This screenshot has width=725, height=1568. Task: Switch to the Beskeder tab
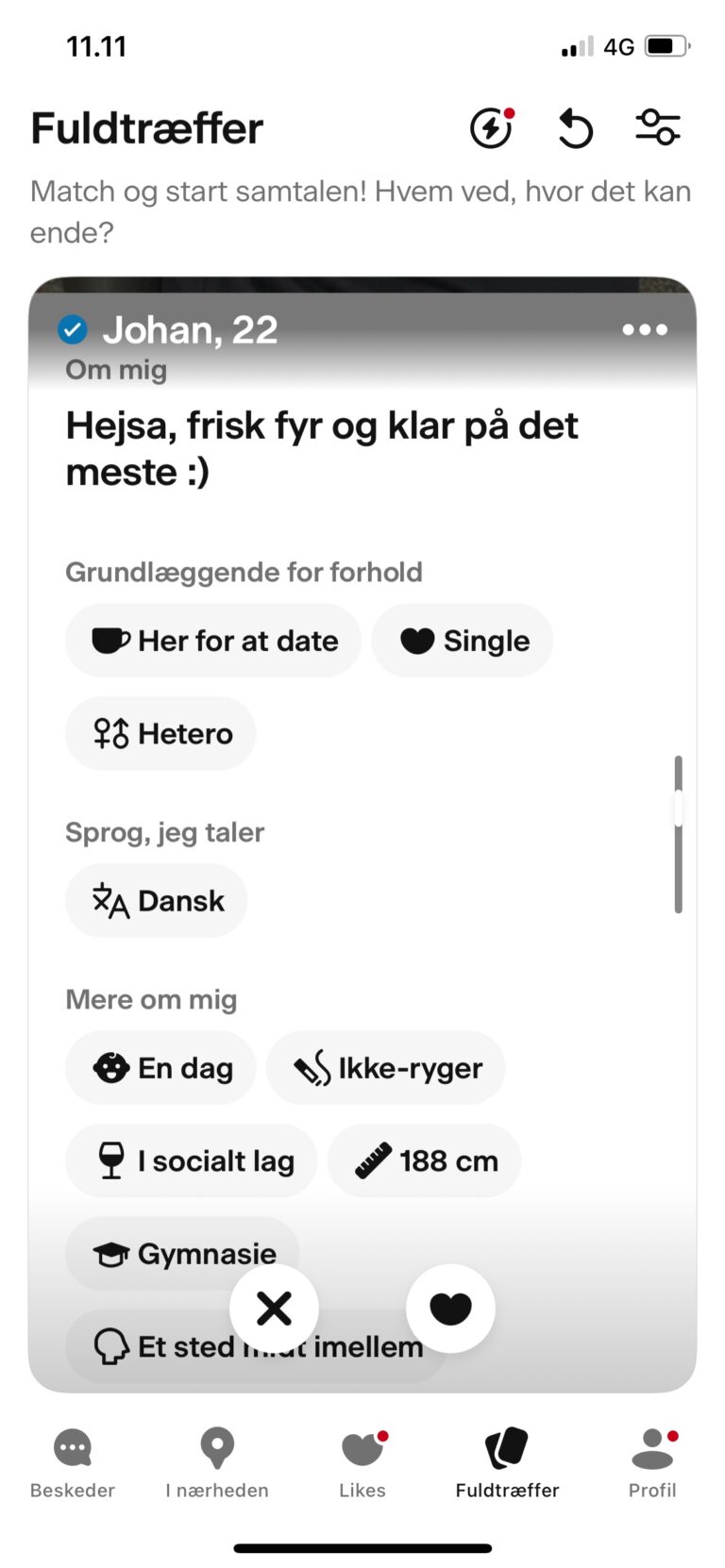73,1462
